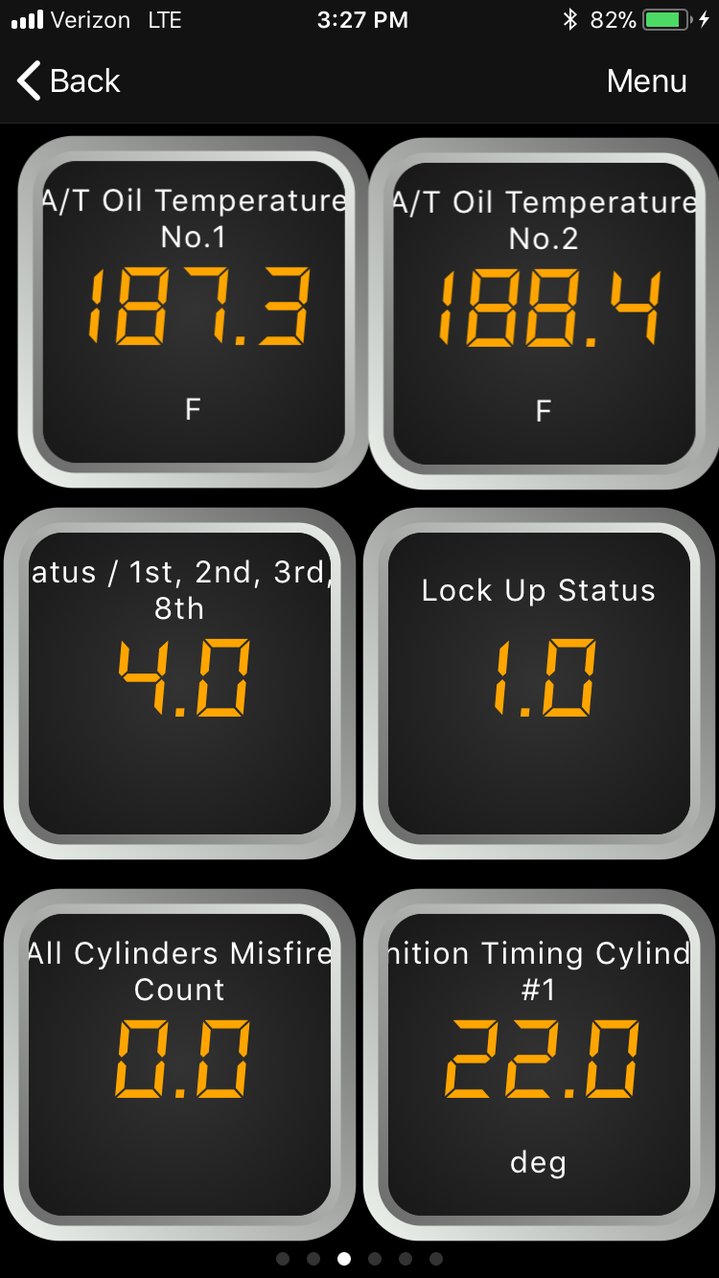Open the Ignition Timing Cylinder #1 gauge
Viewport: 719px width, 1278px height.
(x=539, y=1065)
